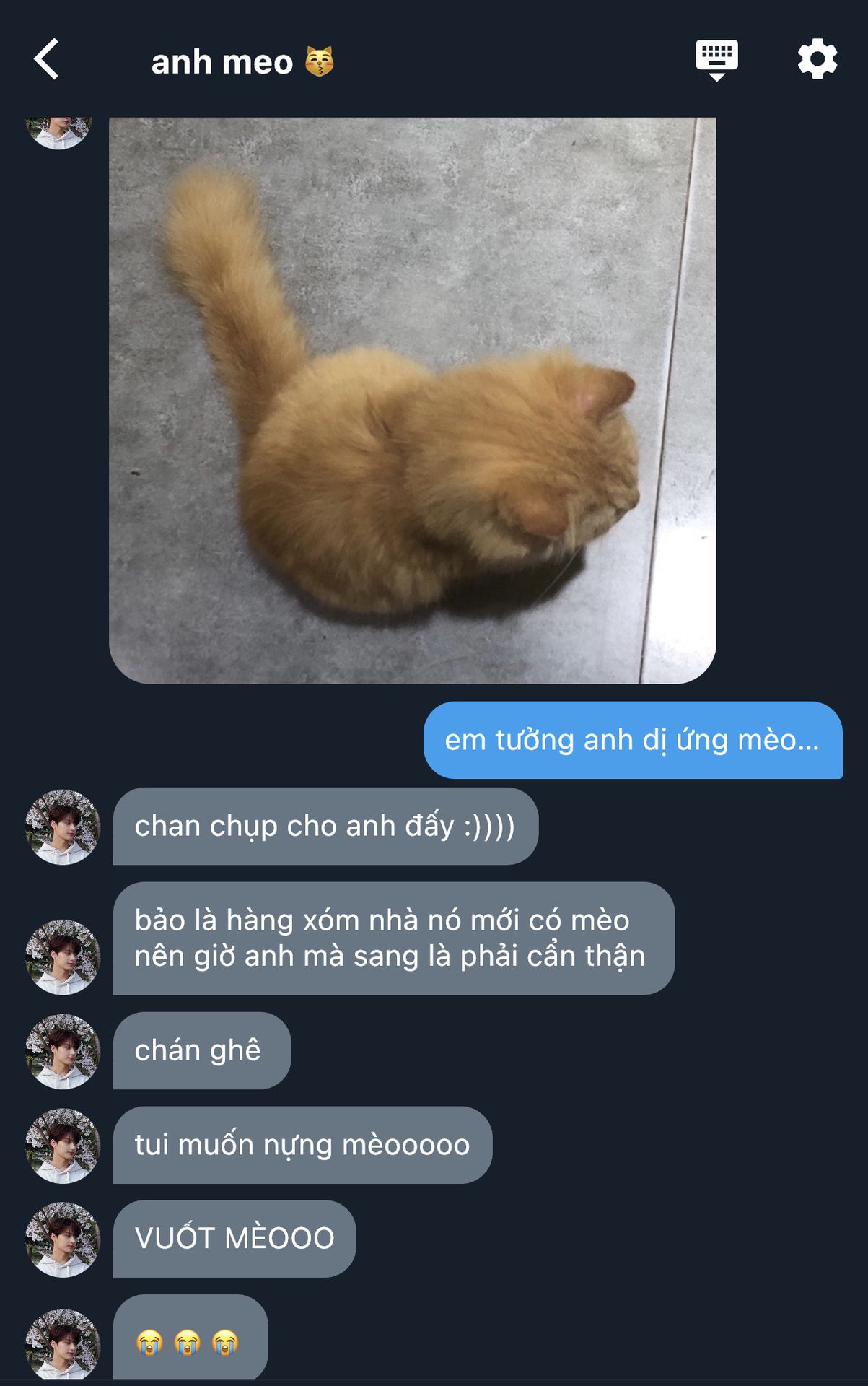Open chat settings gear
868x1386 pixels.
(817, 59)
